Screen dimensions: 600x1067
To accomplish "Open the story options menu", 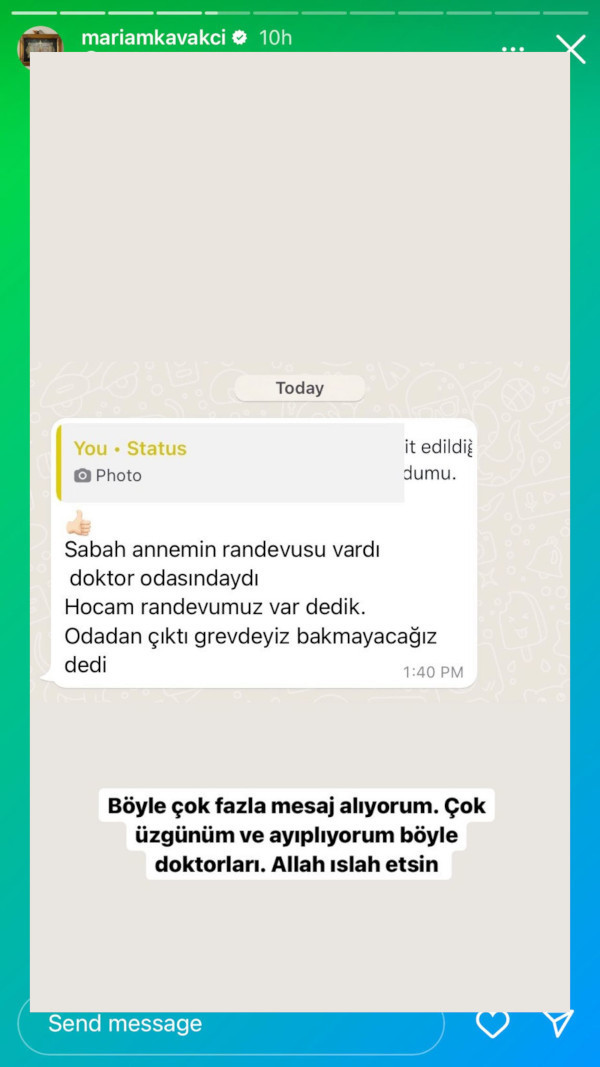I will 513,49.
